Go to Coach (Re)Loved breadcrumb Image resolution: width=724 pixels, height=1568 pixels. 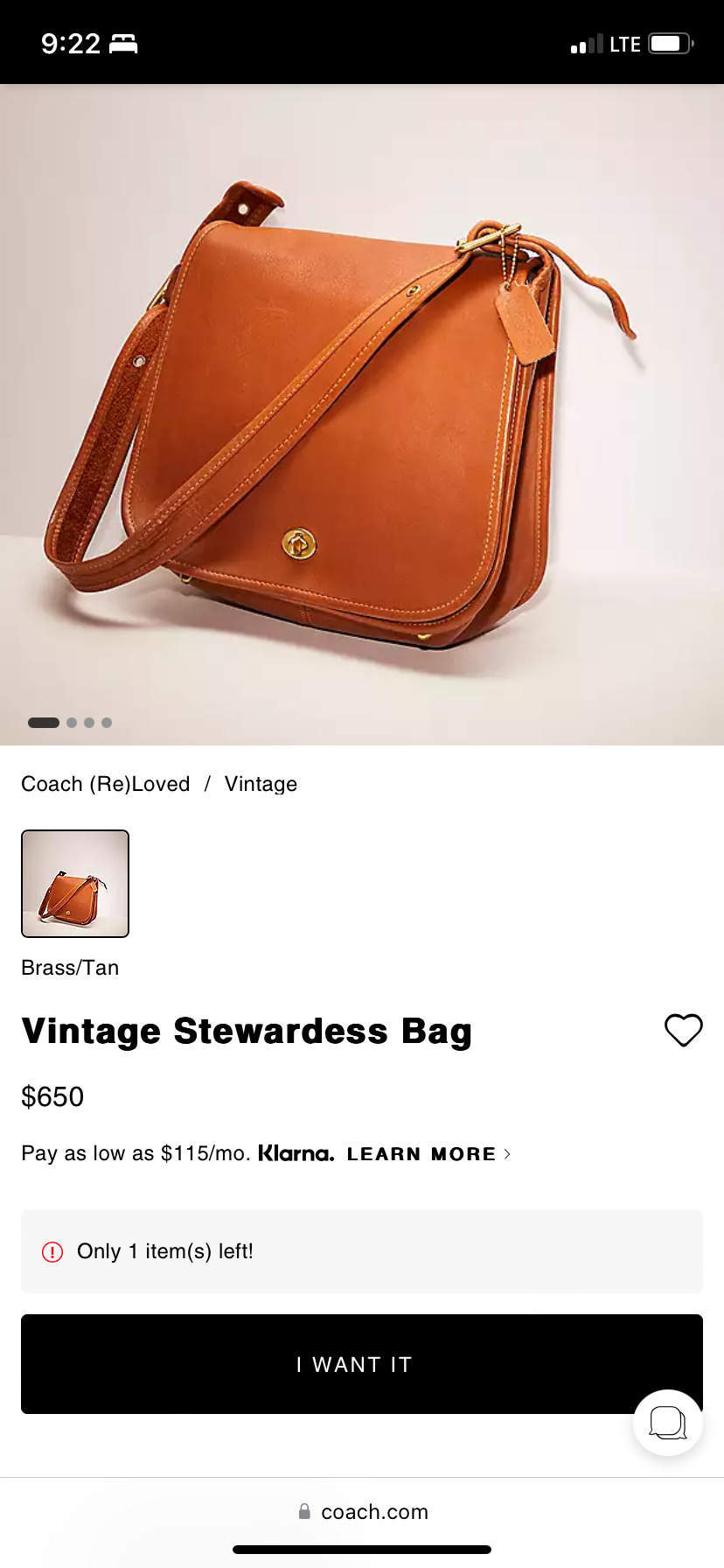pyautogui.click(x=106, y=784)
